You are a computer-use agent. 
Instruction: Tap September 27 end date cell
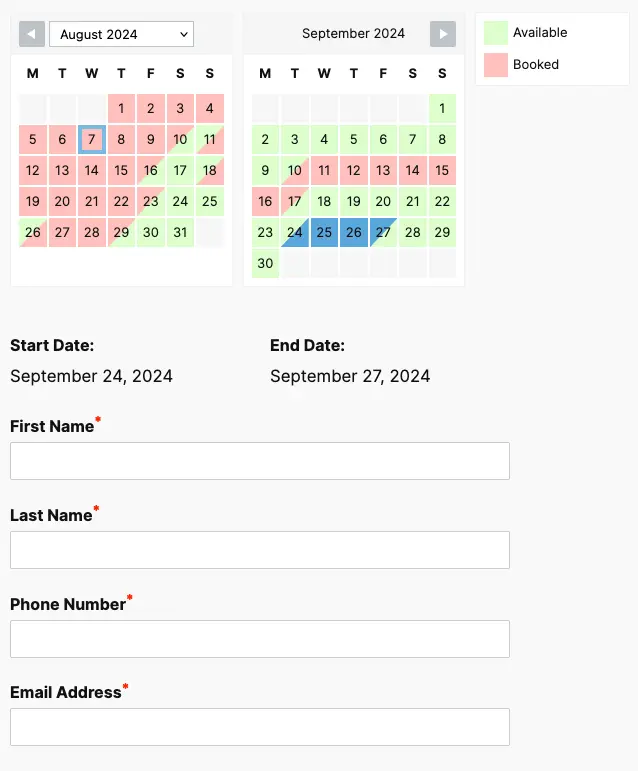click(383, 232)
